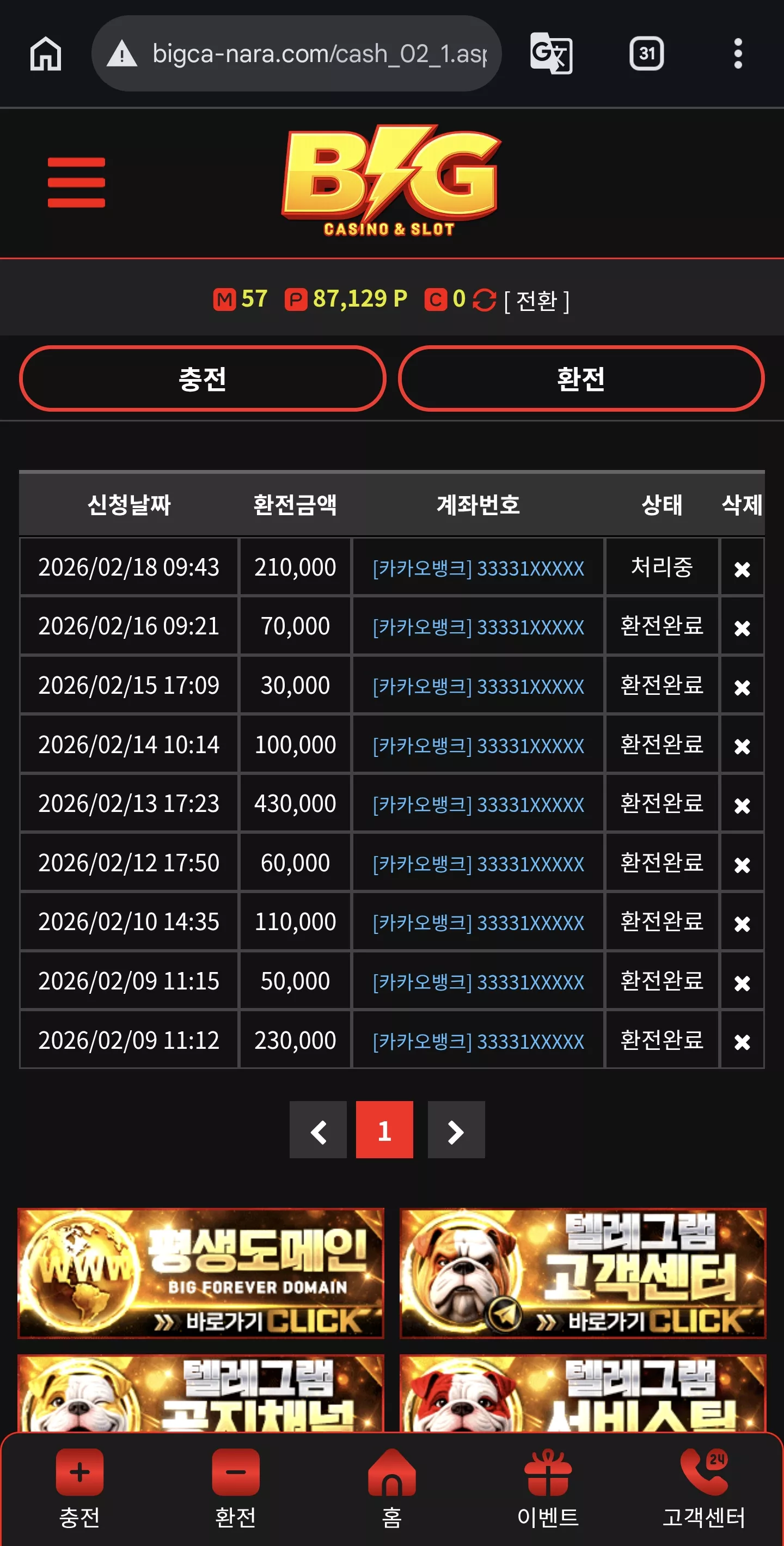784x1546 pixels.
Task: Select page number 1
Action: [x=384, y=1129]
